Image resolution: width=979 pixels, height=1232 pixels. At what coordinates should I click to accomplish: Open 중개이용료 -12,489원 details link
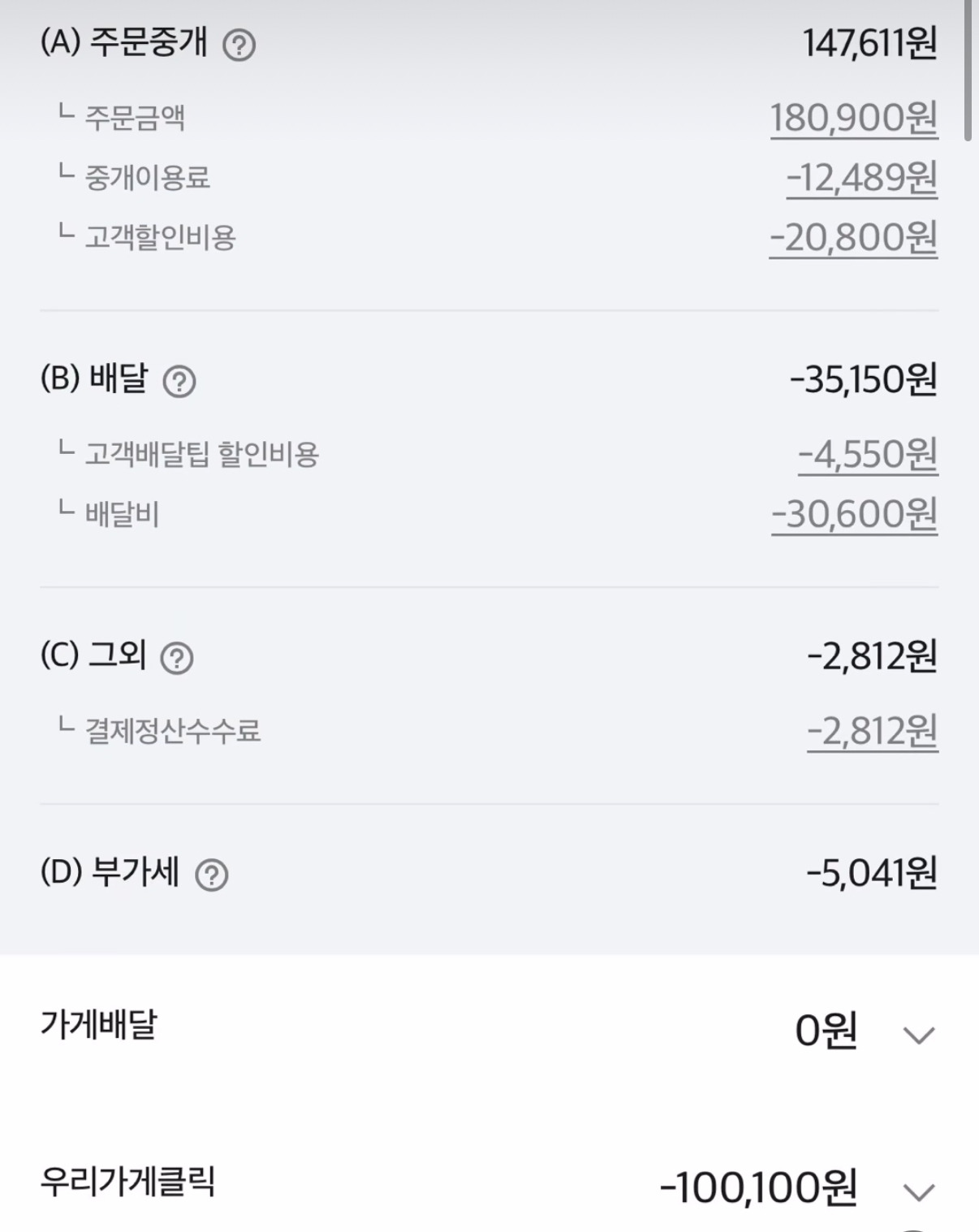[861, 178]
